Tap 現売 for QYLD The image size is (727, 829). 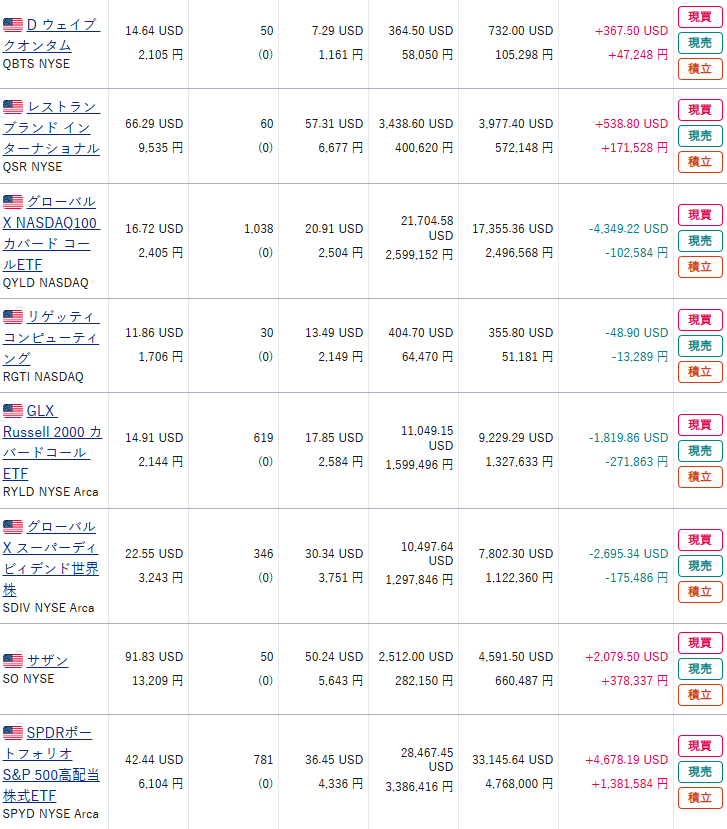[699, 241]
